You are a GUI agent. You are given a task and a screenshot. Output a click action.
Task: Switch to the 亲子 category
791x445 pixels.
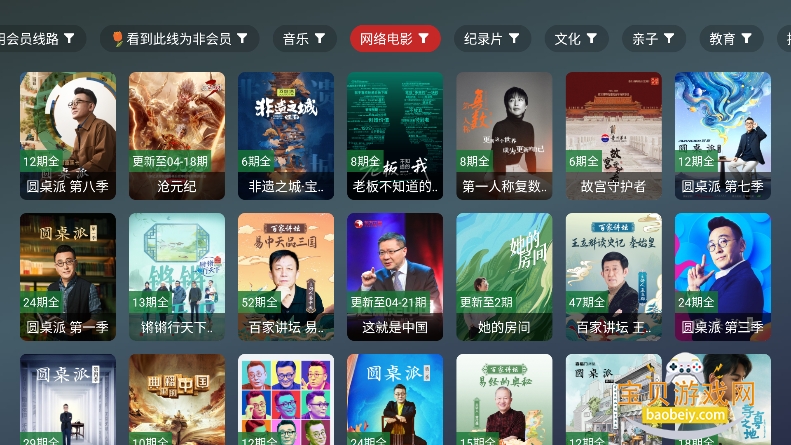(x=654, y=39)
